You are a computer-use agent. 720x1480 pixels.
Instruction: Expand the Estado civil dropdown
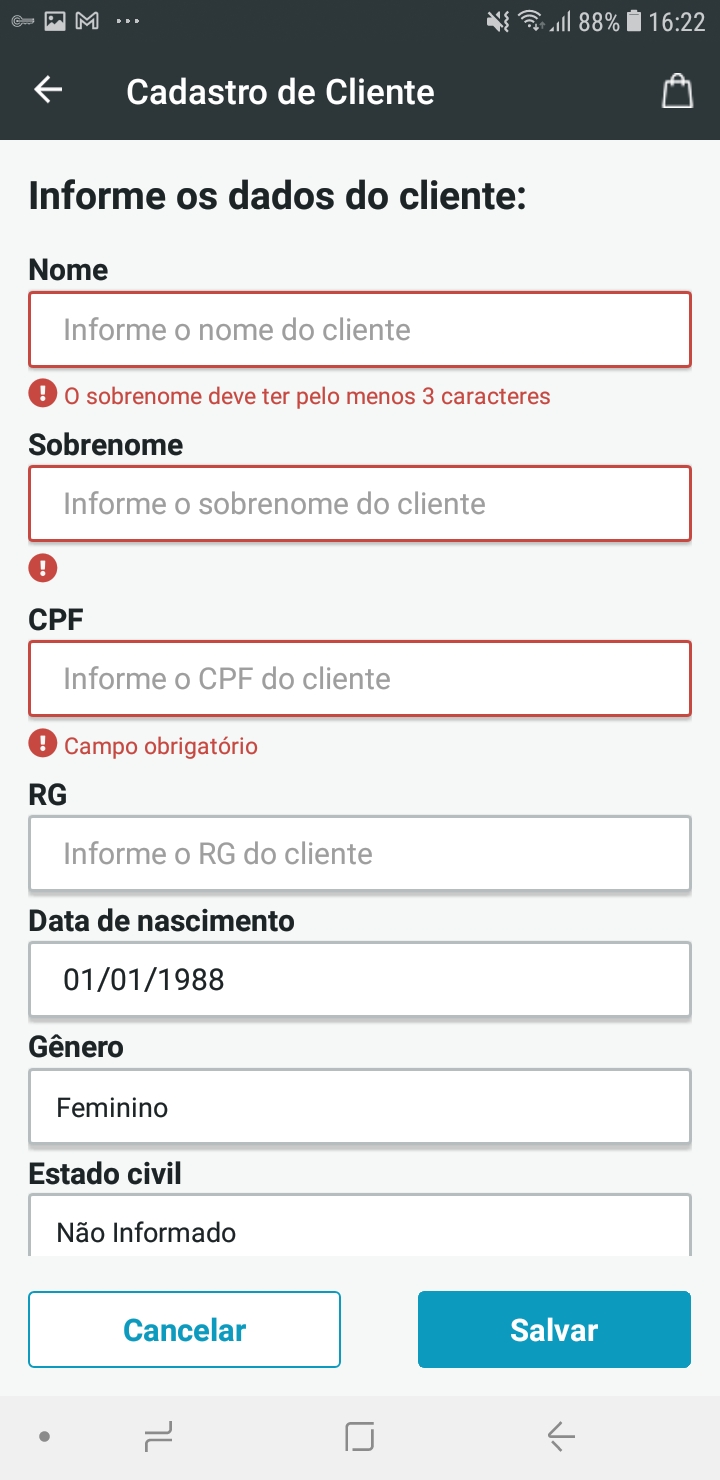(360, 1230)
